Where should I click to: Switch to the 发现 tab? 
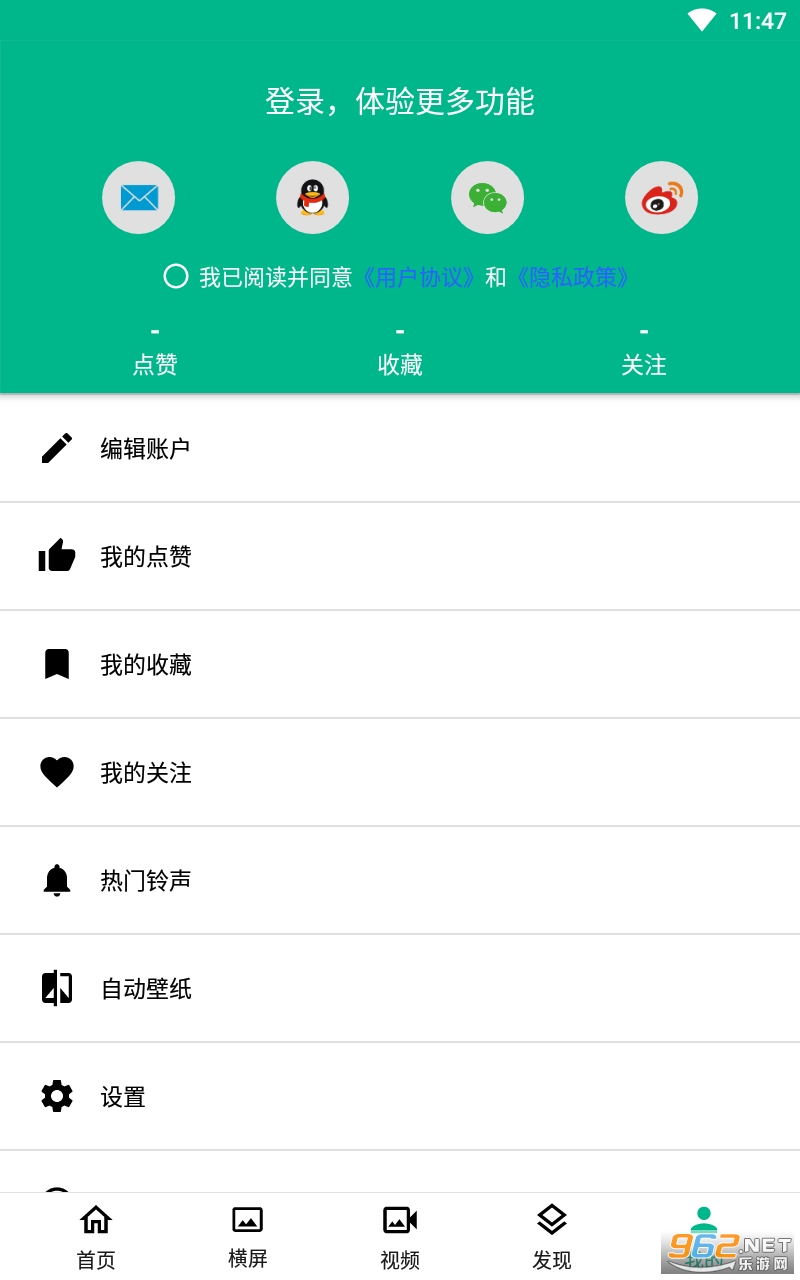click(552, 1236)
